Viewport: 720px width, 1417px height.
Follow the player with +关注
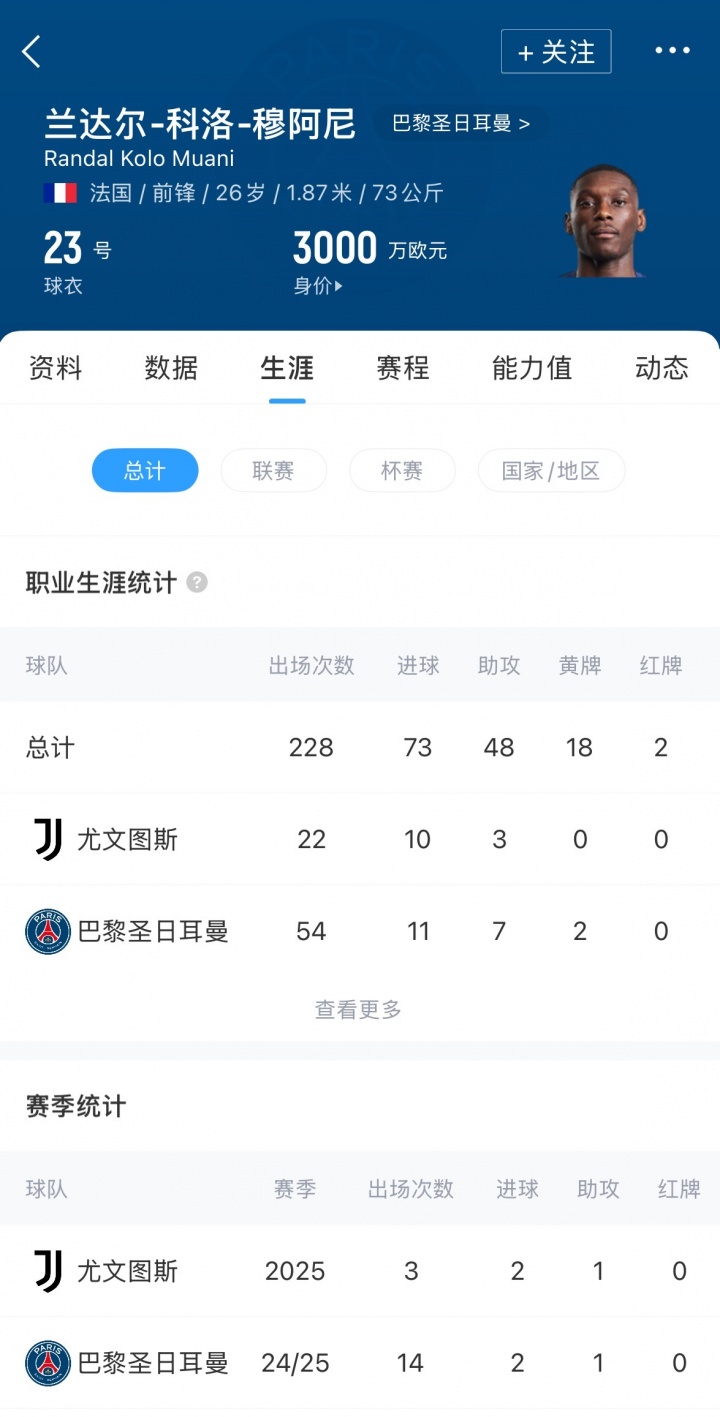(x=556, y=52)
